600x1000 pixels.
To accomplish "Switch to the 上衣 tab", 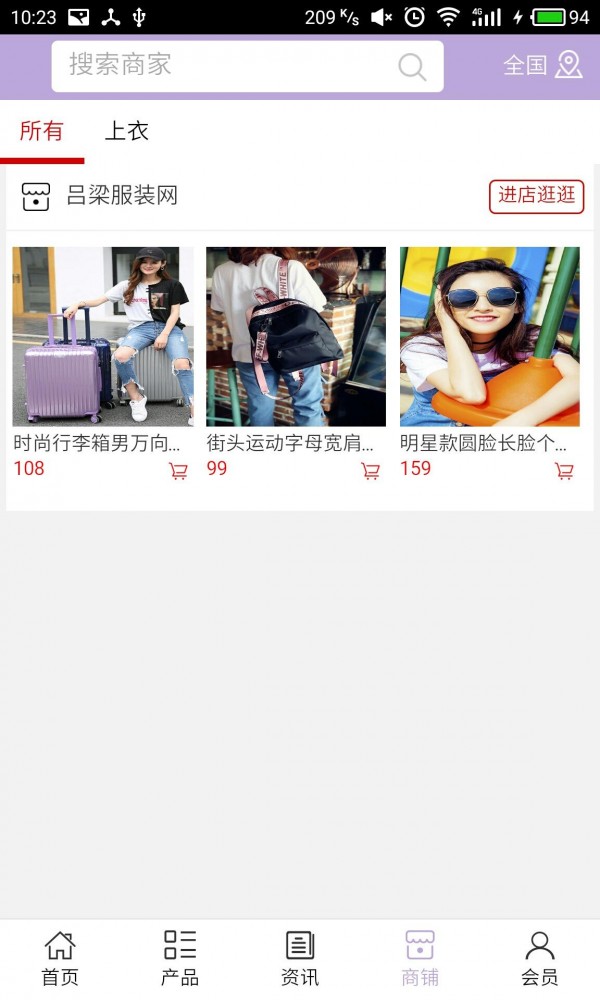I will click(127, 131).
